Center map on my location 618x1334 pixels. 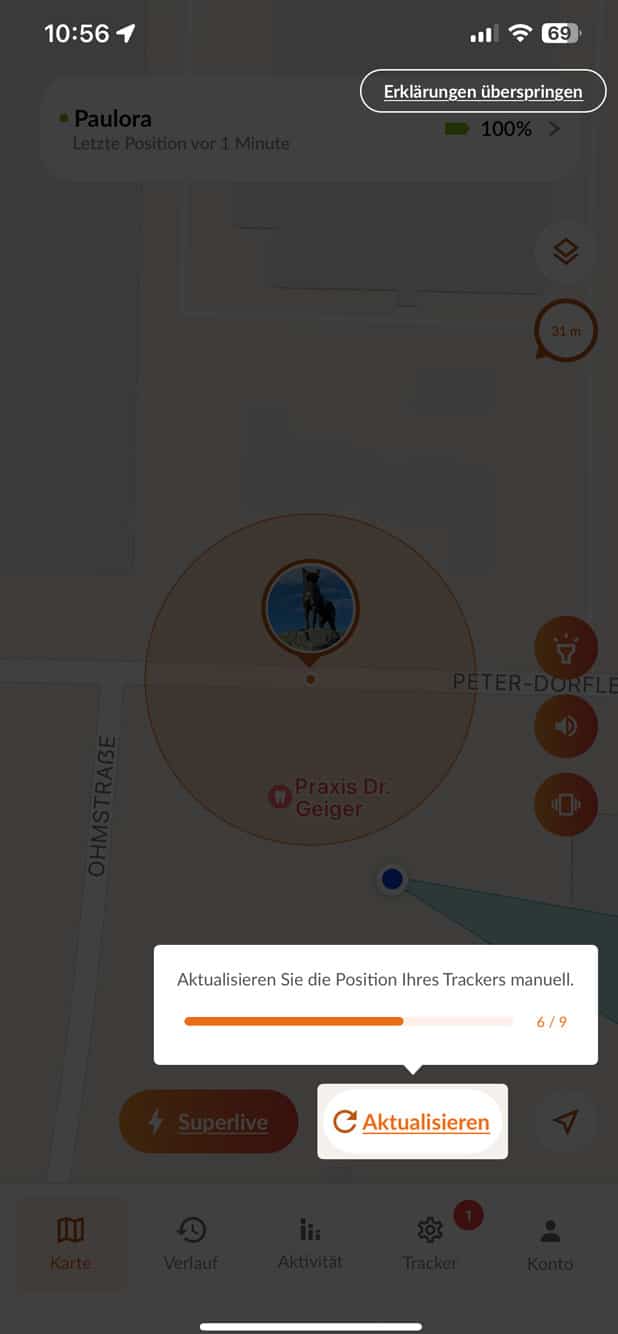(566, 1122)
